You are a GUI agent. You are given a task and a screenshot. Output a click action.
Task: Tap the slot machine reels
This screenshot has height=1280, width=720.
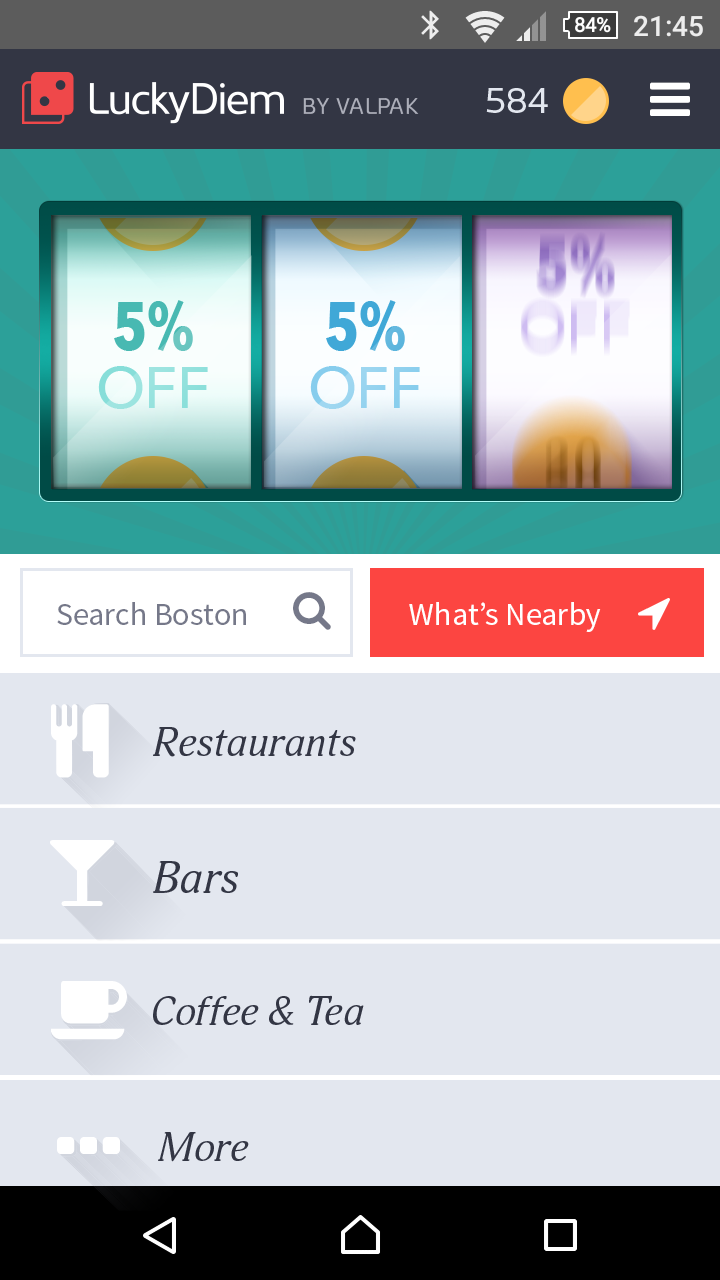[x=360, y=351]
